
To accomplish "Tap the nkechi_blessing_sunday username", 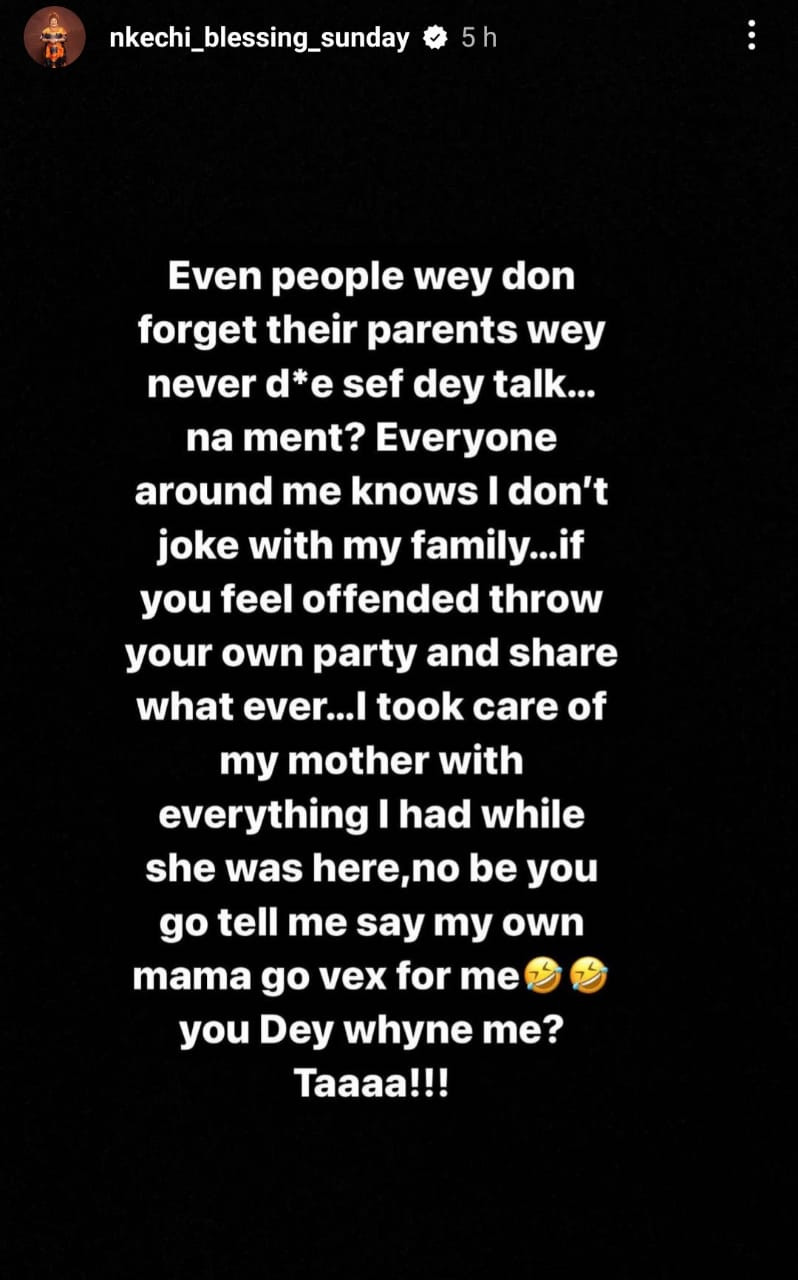I will point(259,38).
